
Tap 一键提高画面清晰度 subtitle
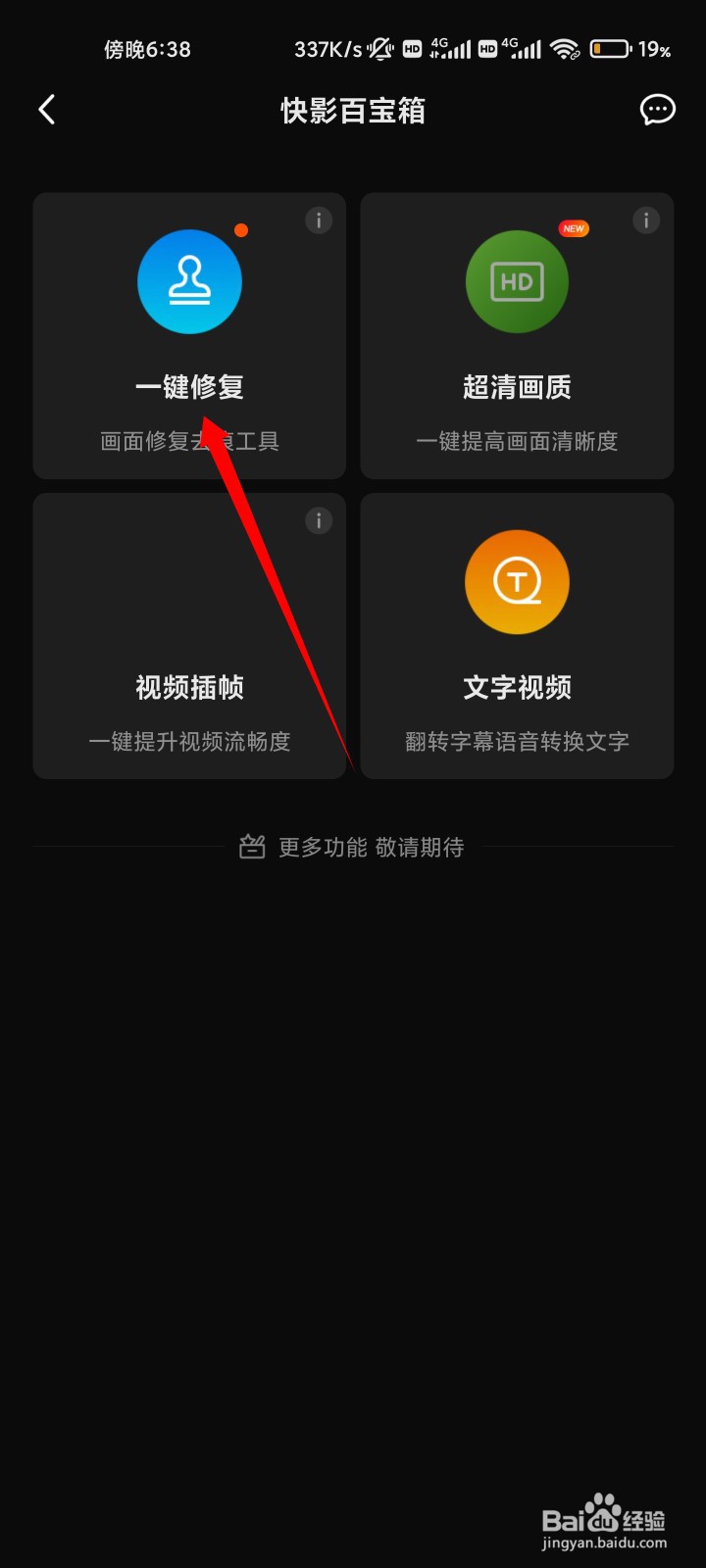tap(517, 440)
